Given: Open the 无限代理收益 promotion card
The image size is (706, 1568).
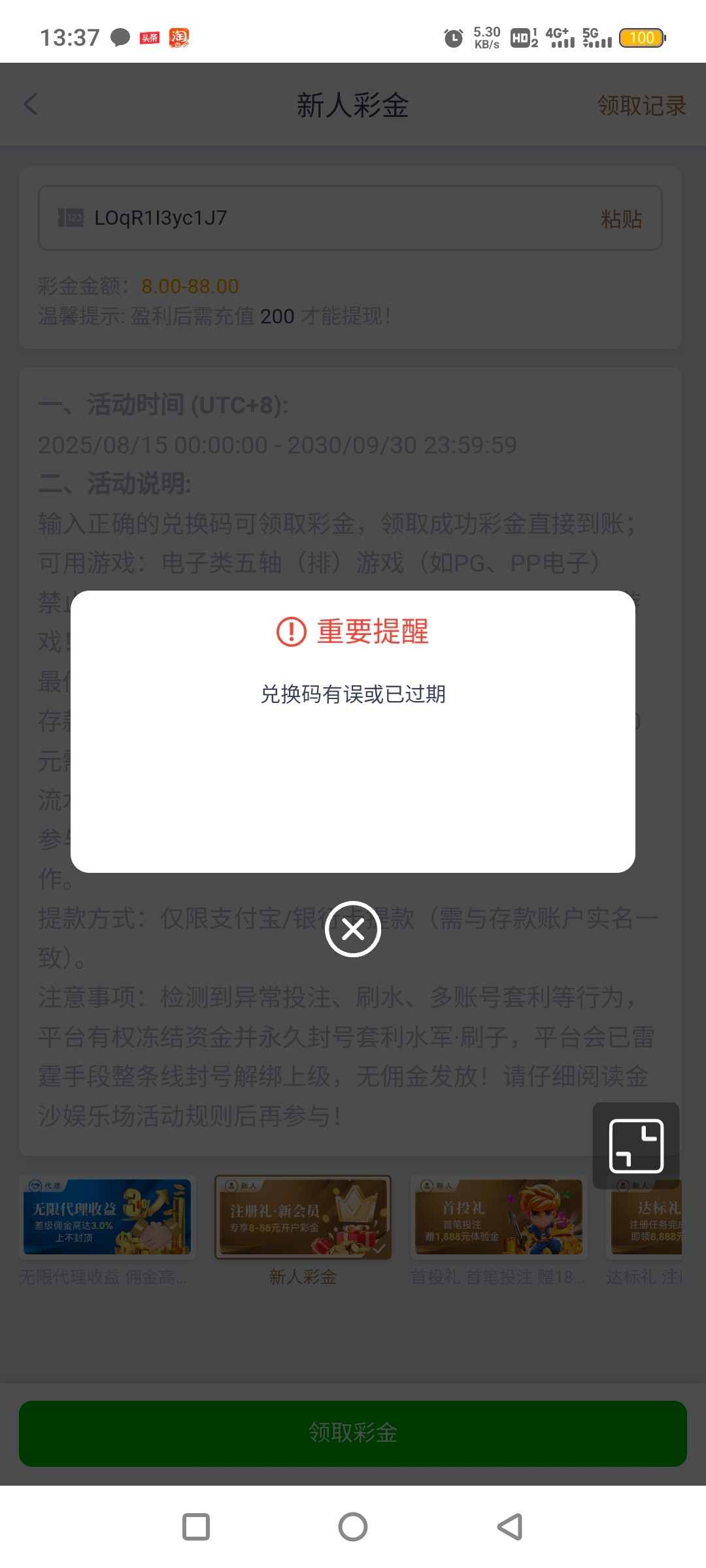Looking at the screenshot, I should pyautogui.click(x=107, y=1231).
